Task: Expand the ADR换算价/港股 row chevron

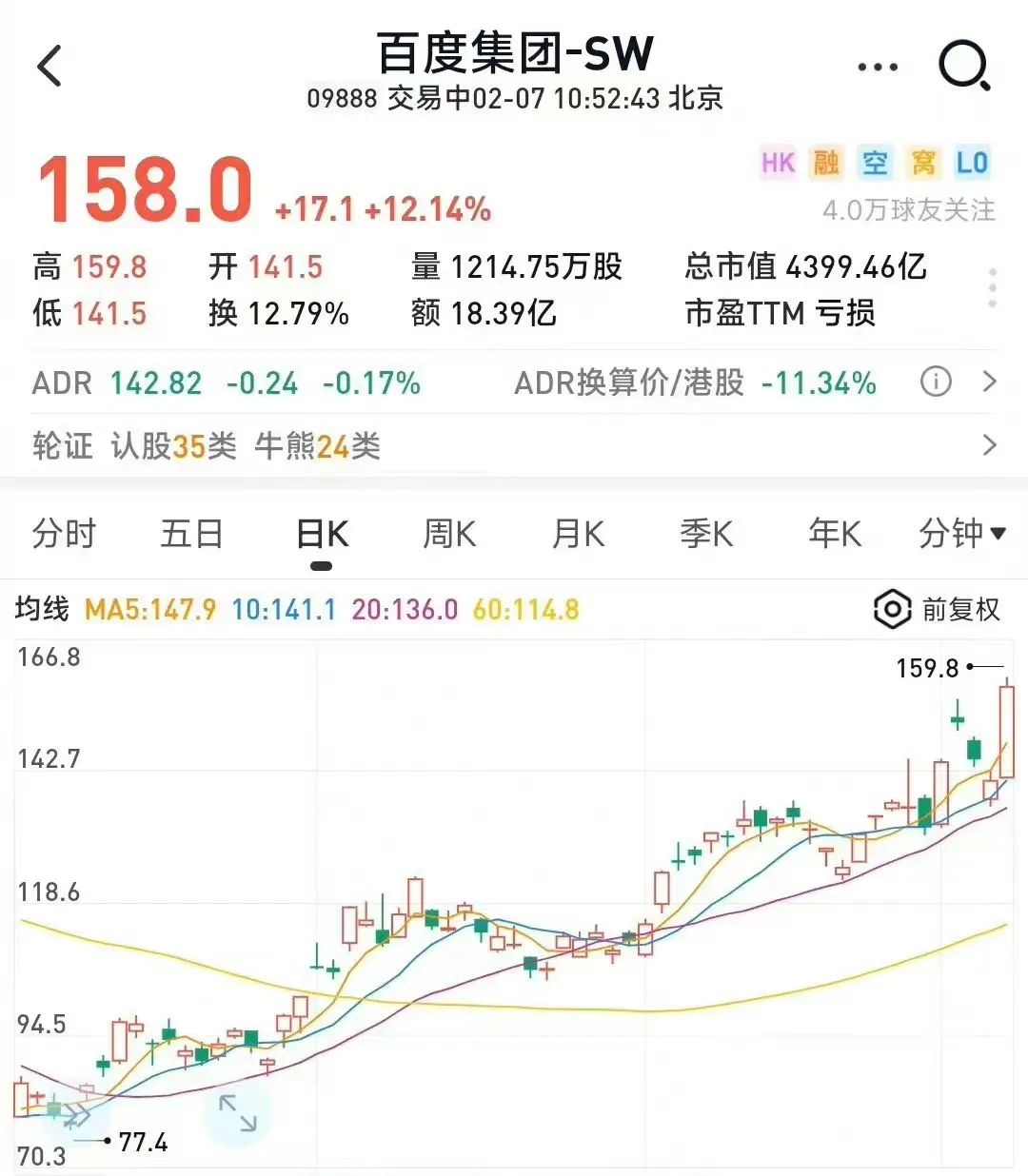Action: (991, 383)
